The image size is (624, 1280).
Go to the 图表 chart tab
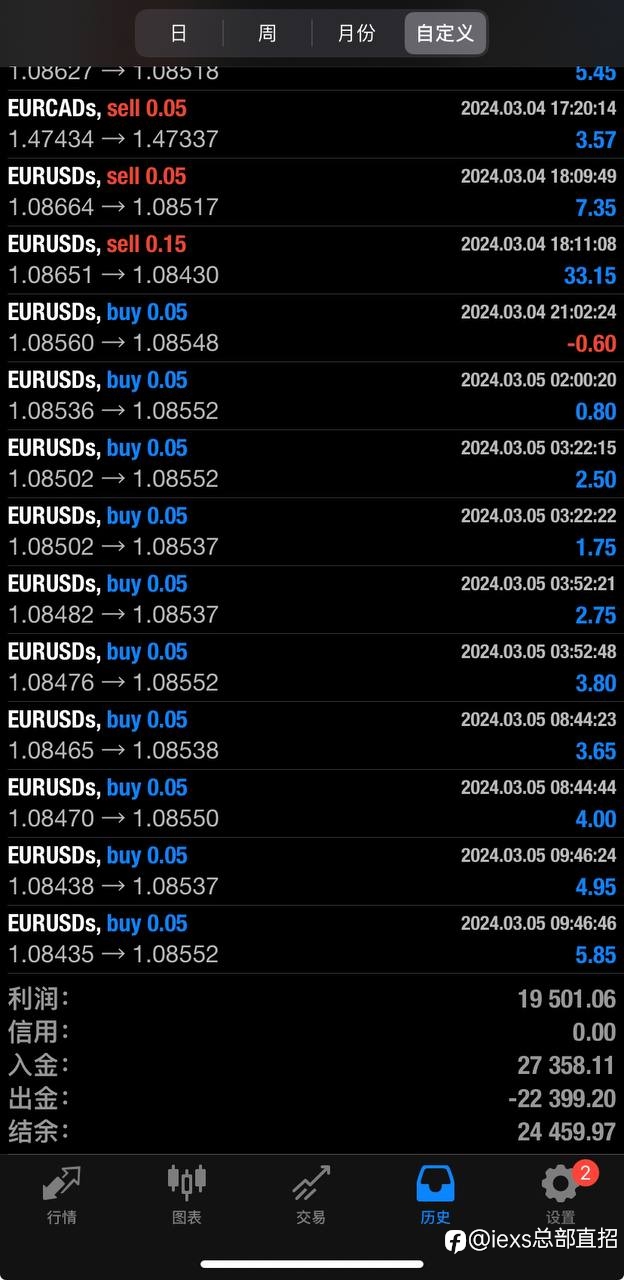coord(187,1195)
